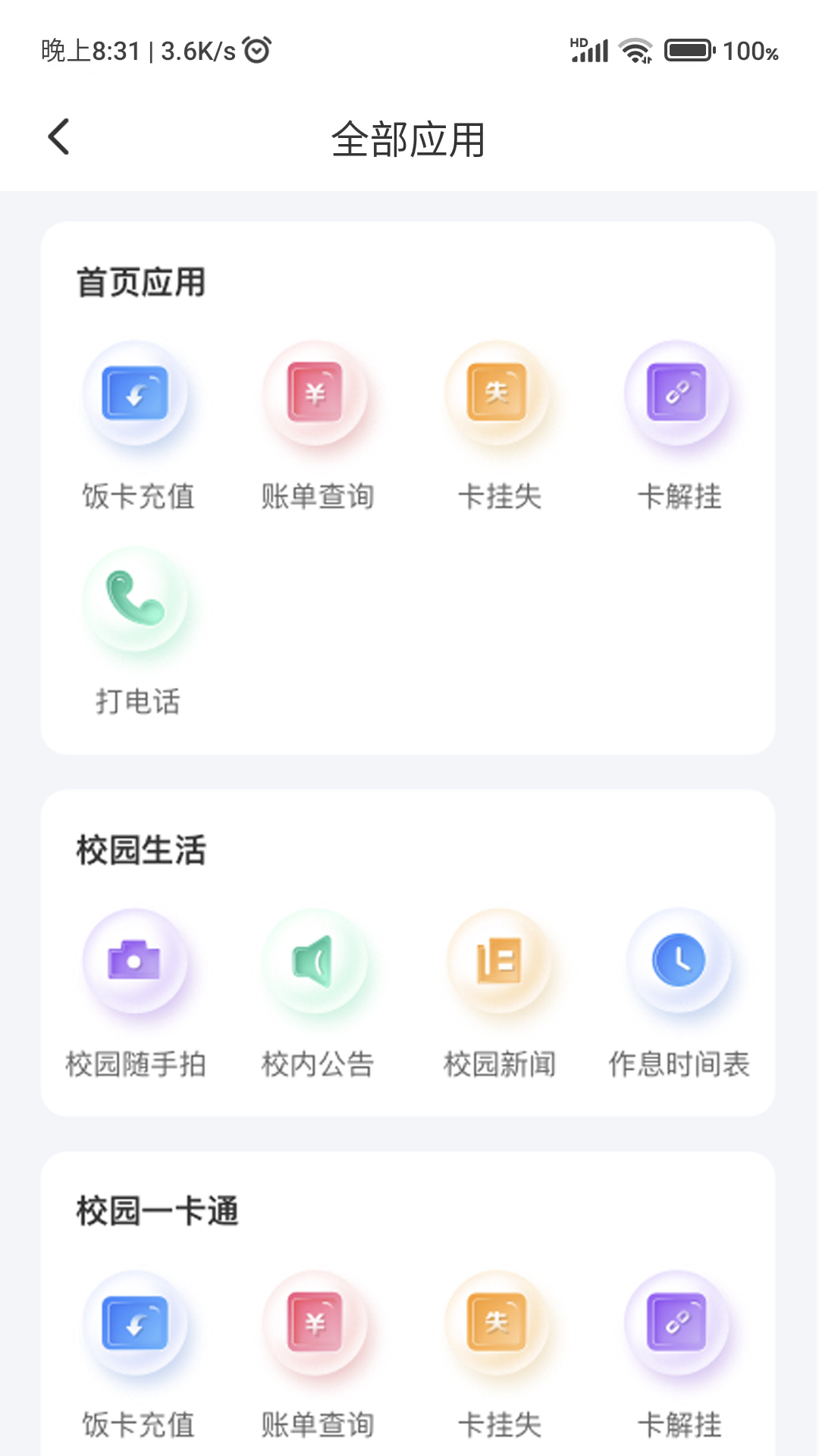Tap the 校园生活 section heading
This screenshot has height=1456, width=819.
[140, 851]
